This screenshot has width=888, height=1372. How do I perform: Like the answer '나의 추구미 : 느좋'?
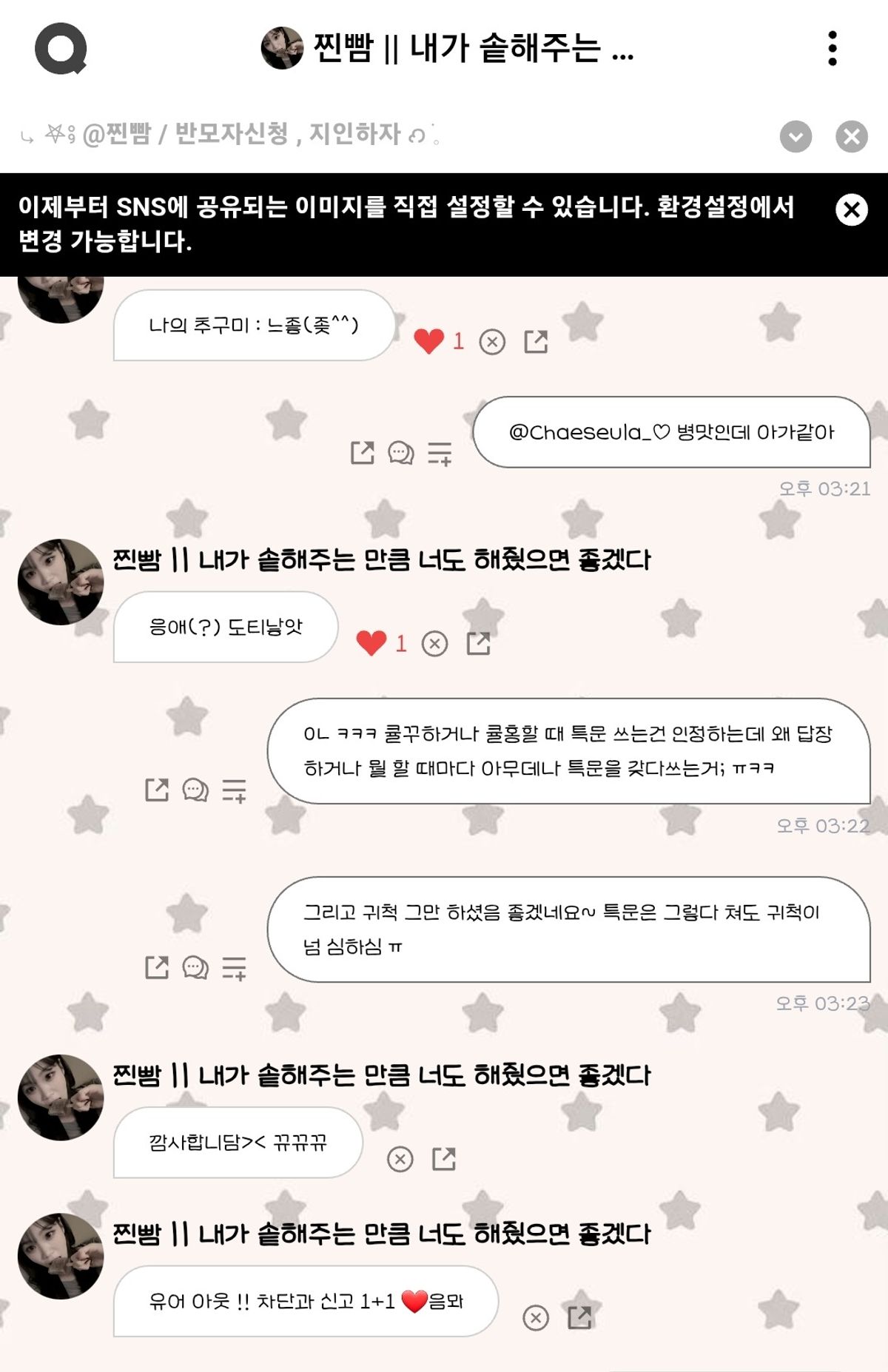click(x=429, y=341)
